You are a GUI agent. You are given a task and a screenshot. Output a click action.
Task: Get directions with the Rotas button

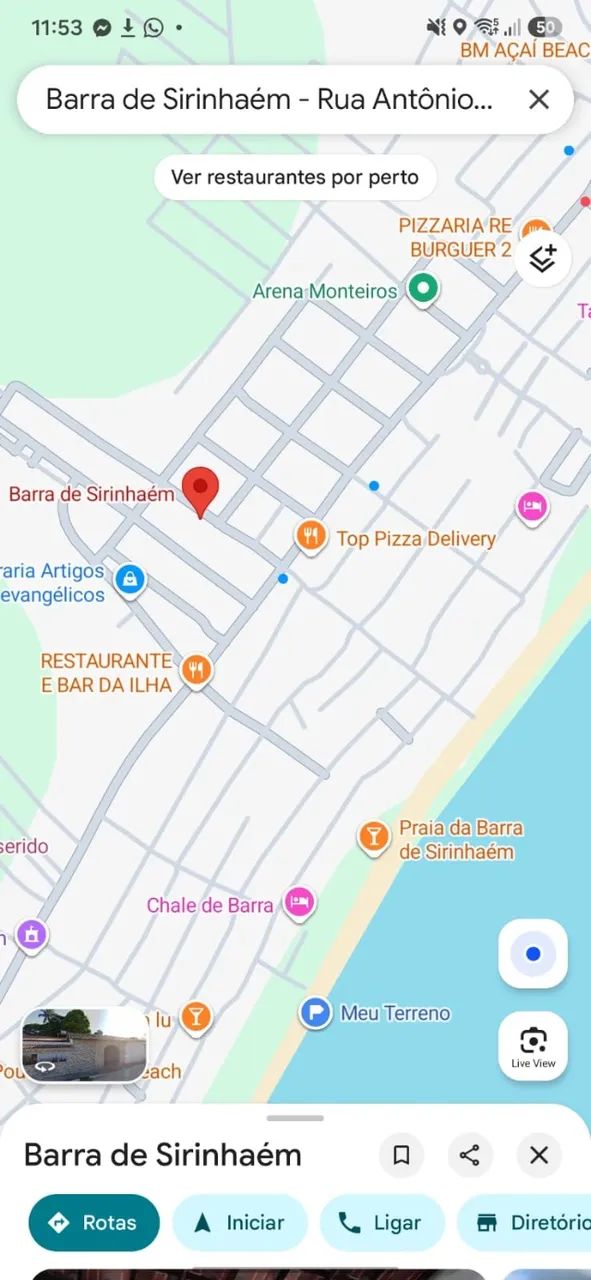point(94,1223)
